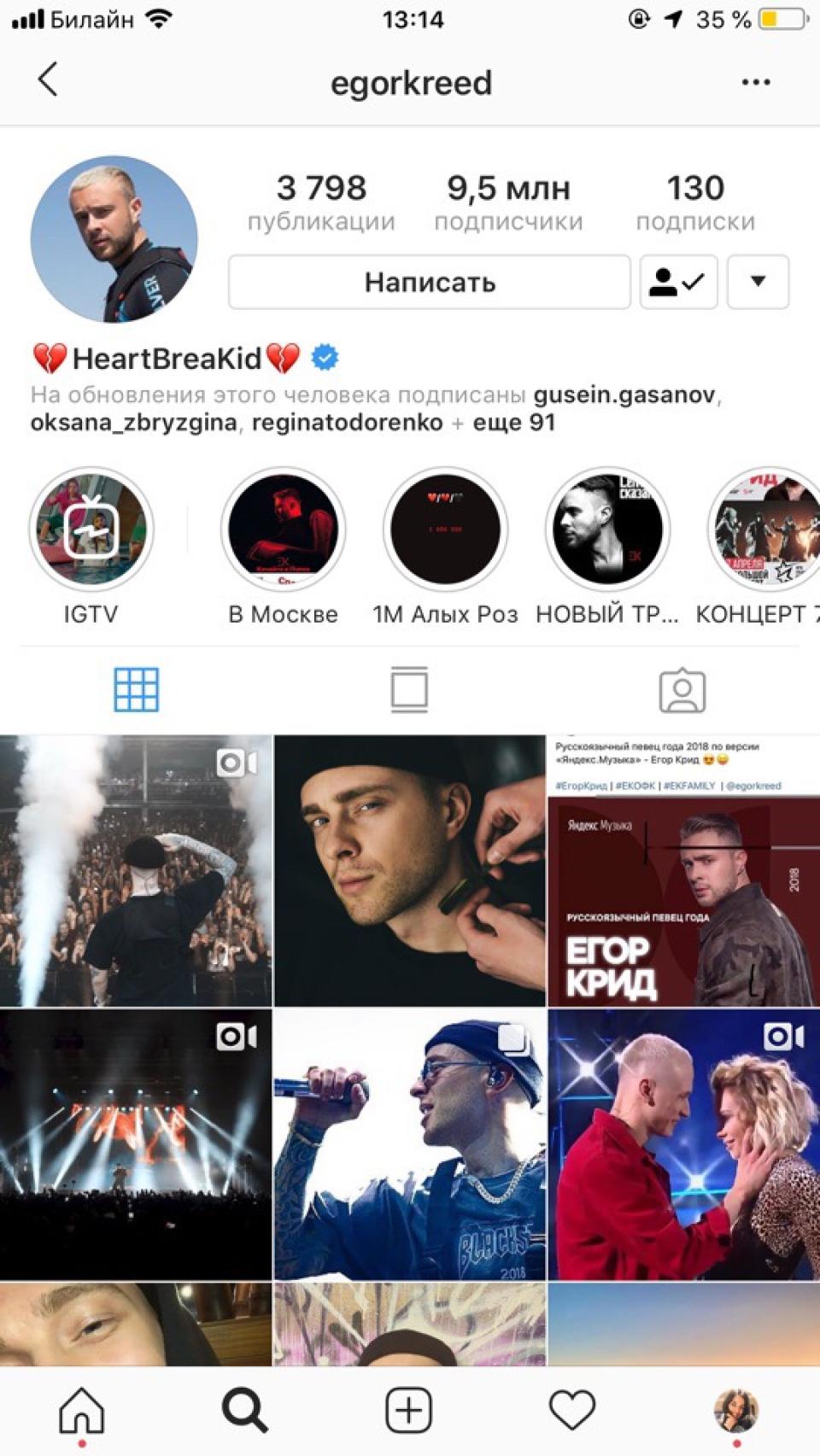Go back from egorkreed profile
Viewport: 820px width, 1456px height.
click(49, 80)
